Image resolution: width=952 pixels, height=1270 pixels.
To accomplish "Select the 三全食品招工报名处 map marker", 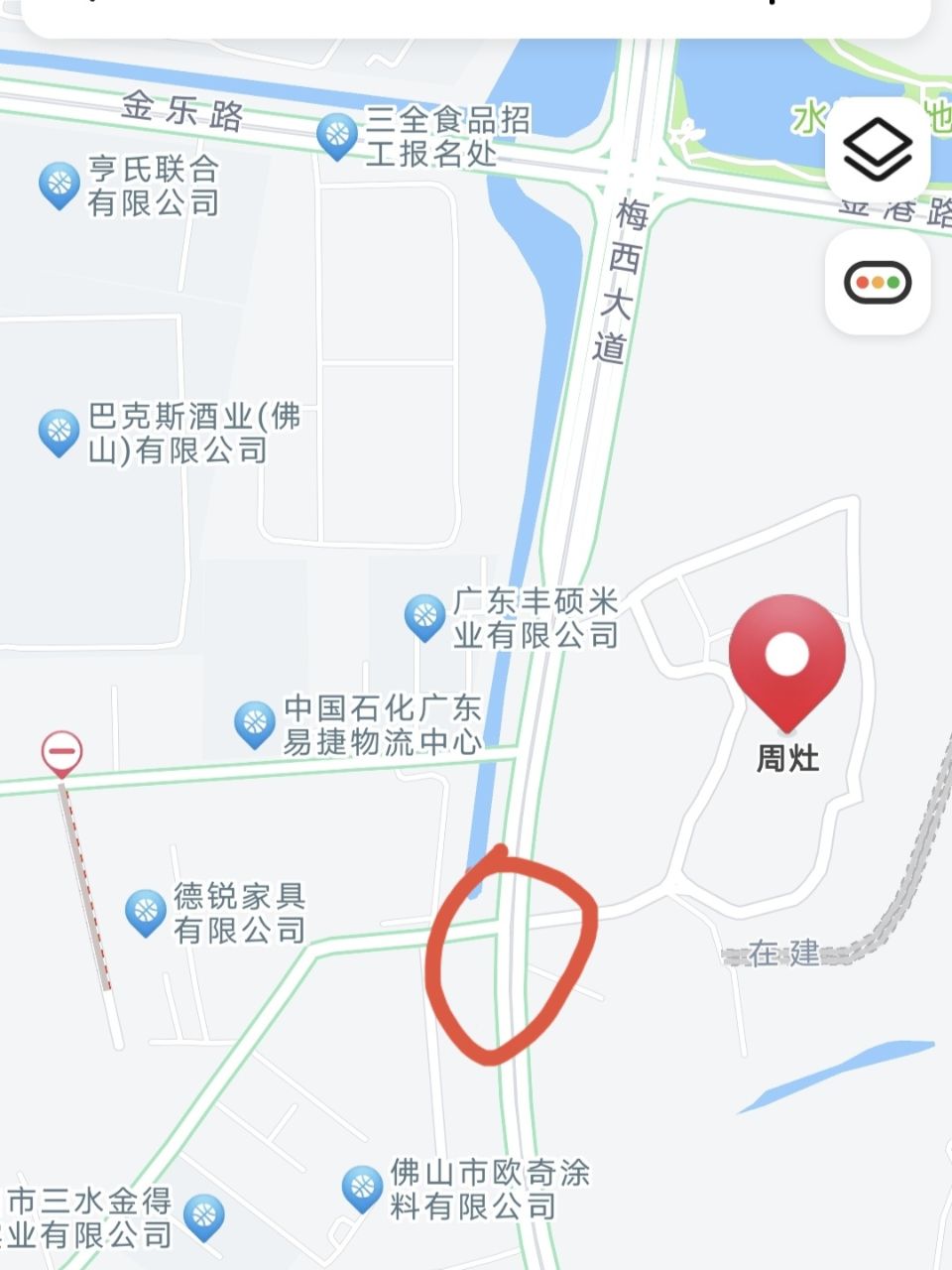I will [337, 135].
